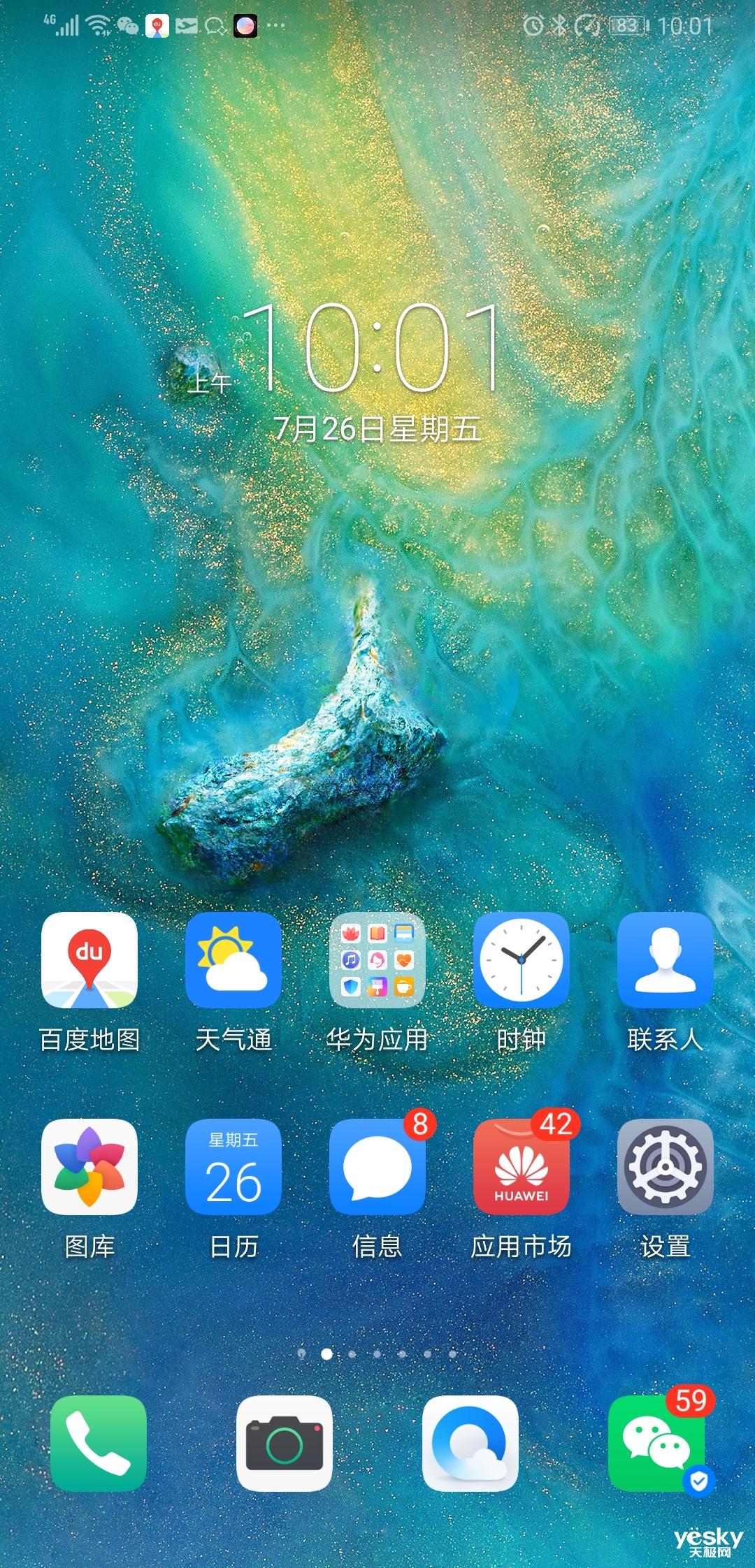The width and height of the screenshot is (755, 1568).
Task: Open the browser icon in the dock
Action: pyautogui.click(x=470, y=1444)
